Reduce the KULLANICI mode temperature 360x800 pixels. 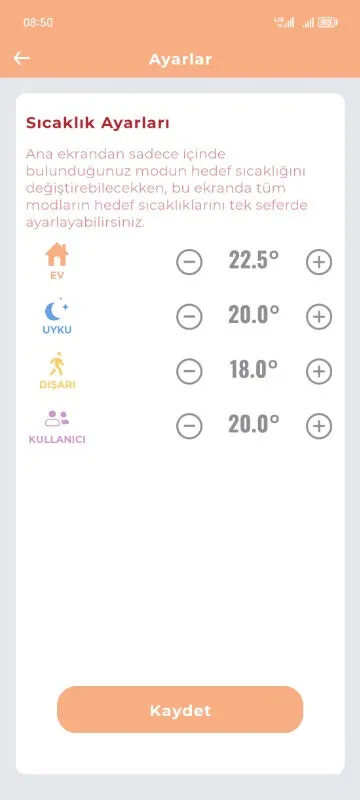(x=189, y=427)
